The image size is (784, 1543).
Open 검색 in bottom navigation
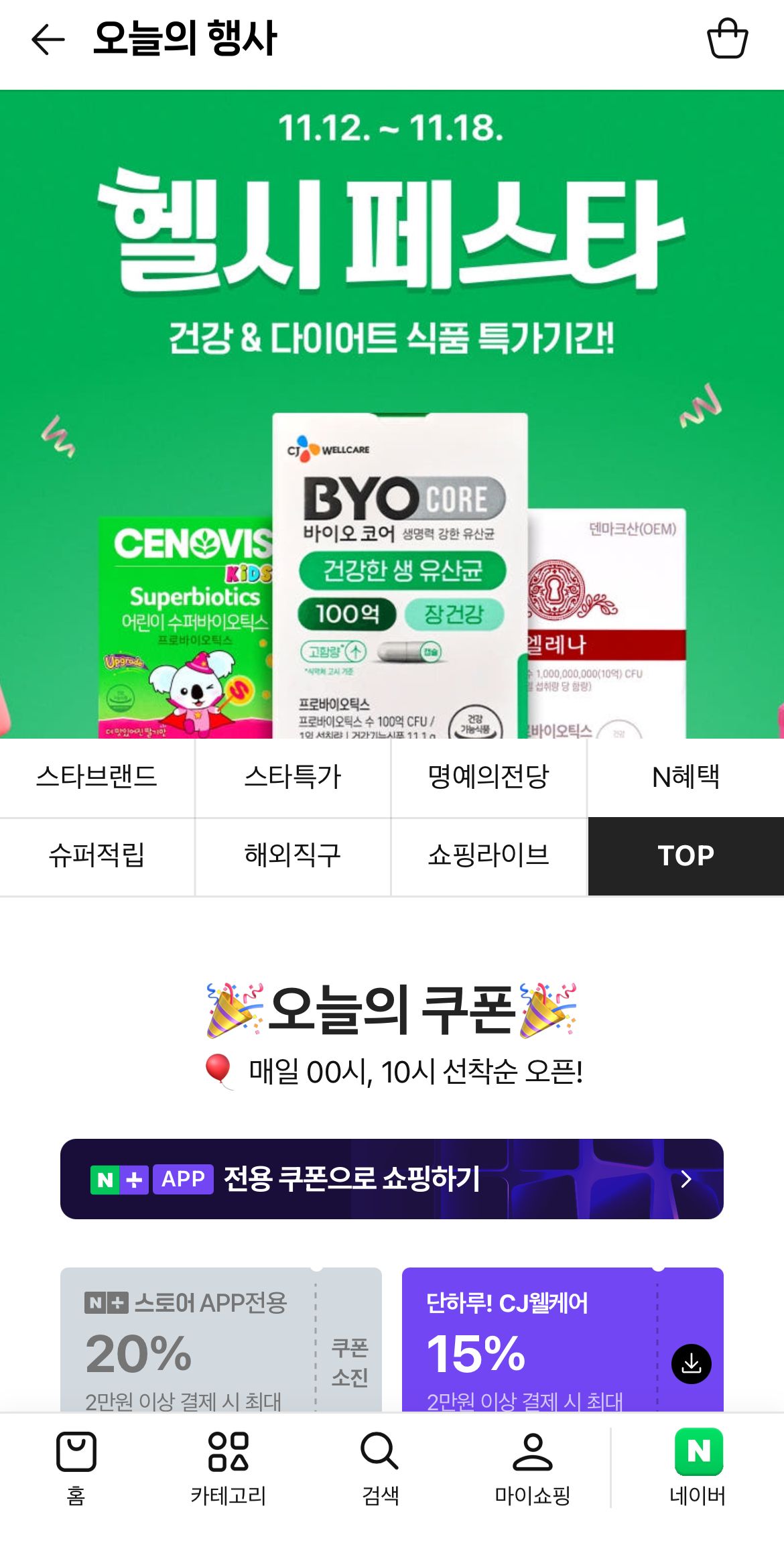tap(380, 1468)
